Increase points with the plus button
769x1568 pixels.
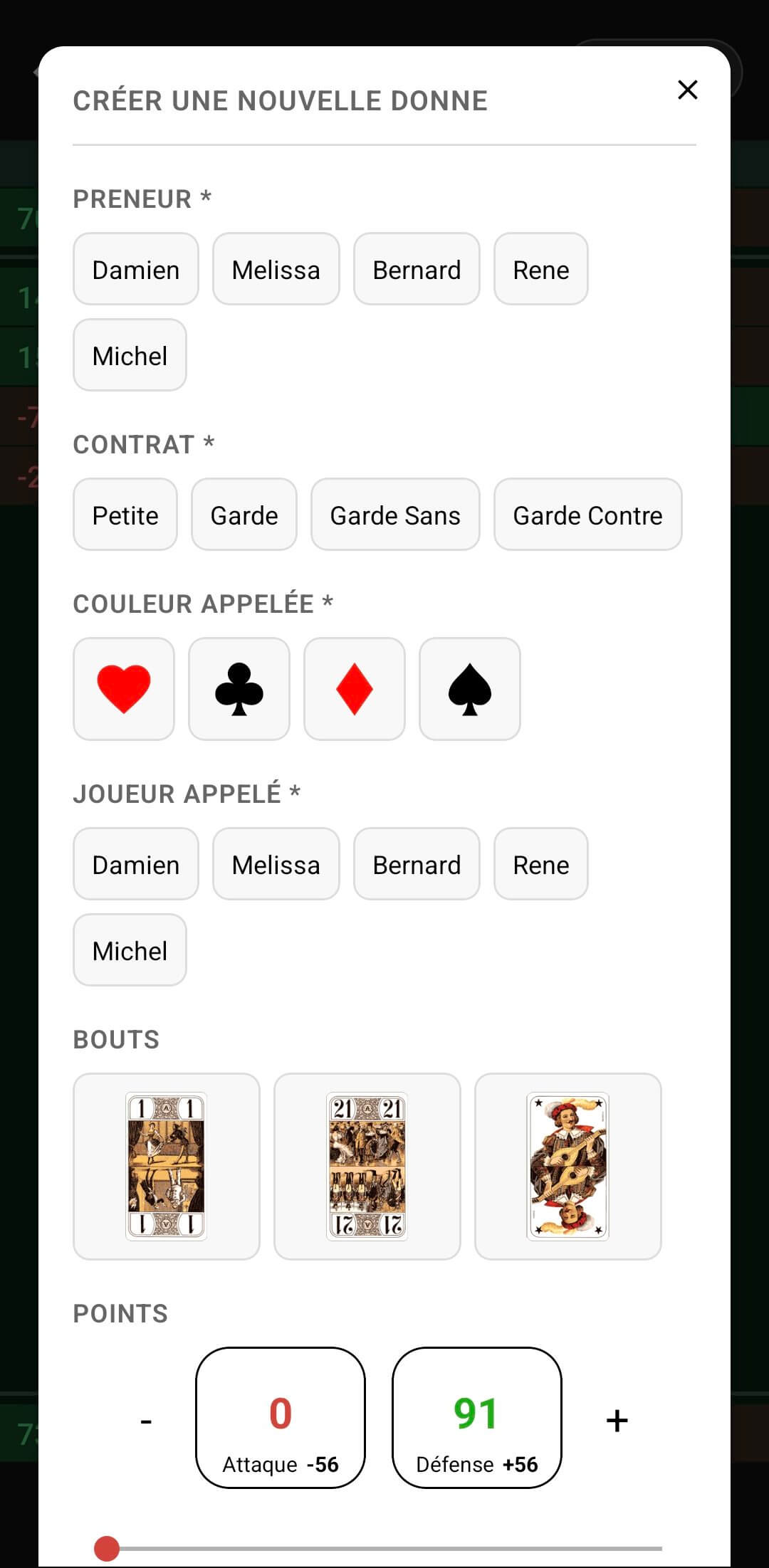coord(617,1420)
